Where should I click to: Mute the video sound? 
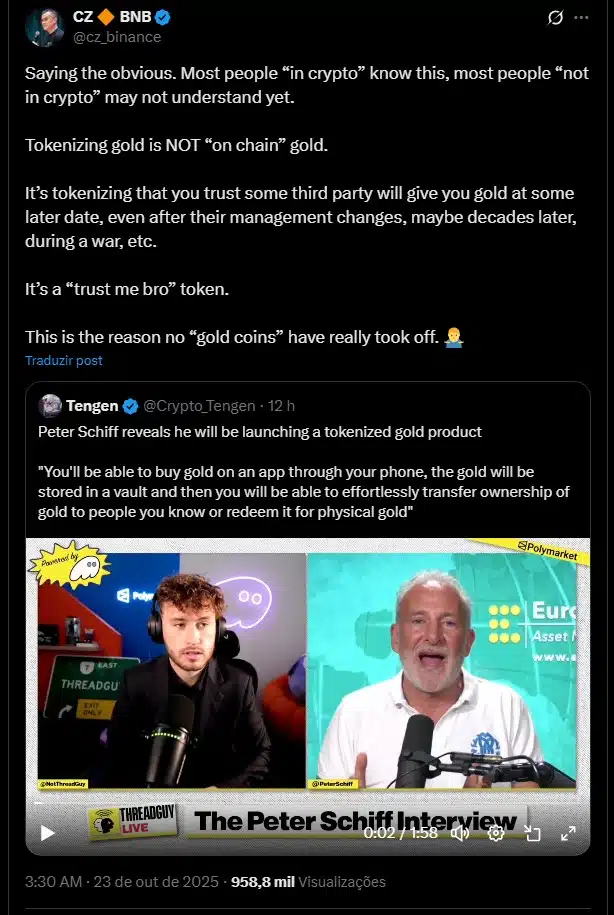461,832
